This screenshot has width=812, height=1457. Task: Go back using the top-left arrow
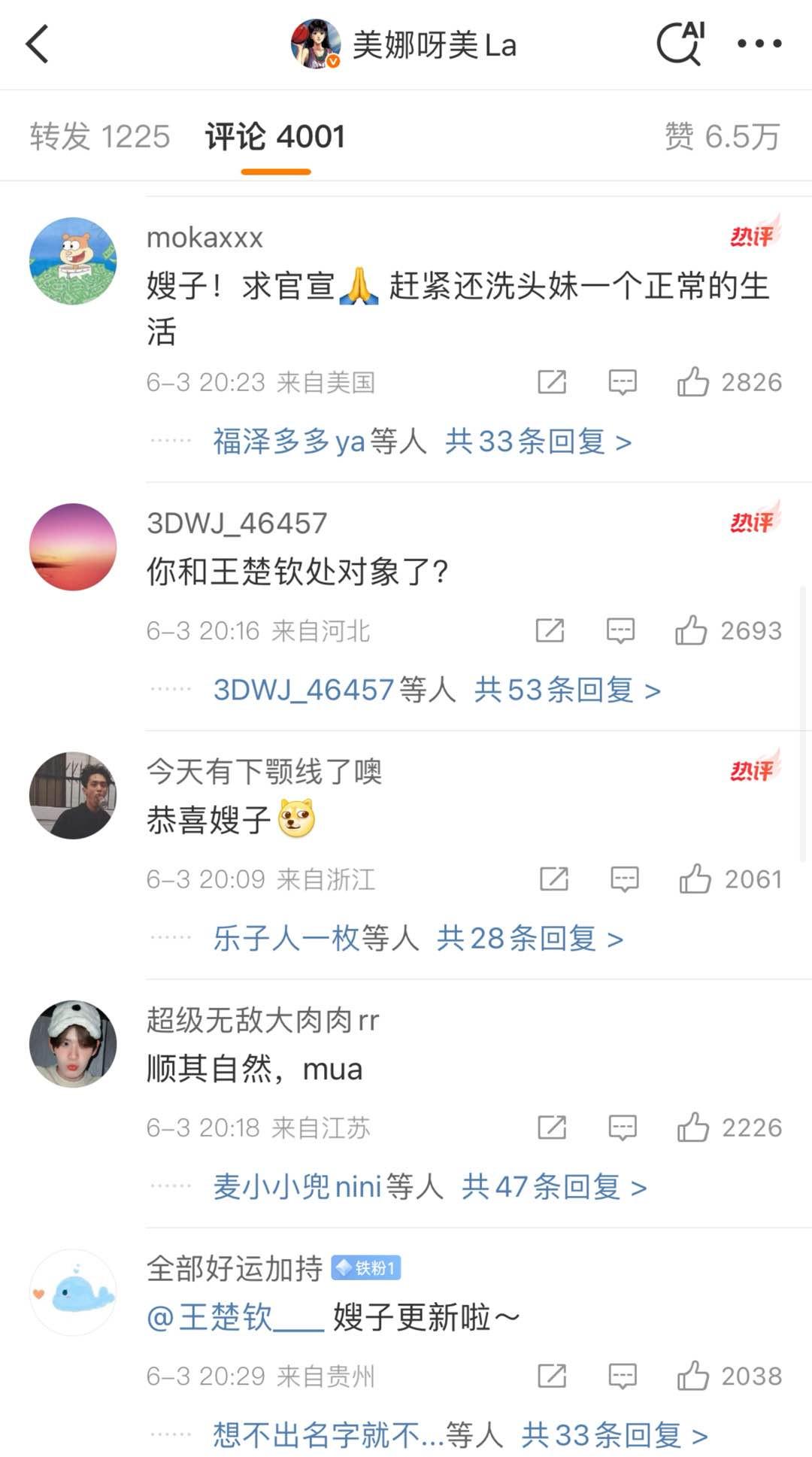pos(38,44)
